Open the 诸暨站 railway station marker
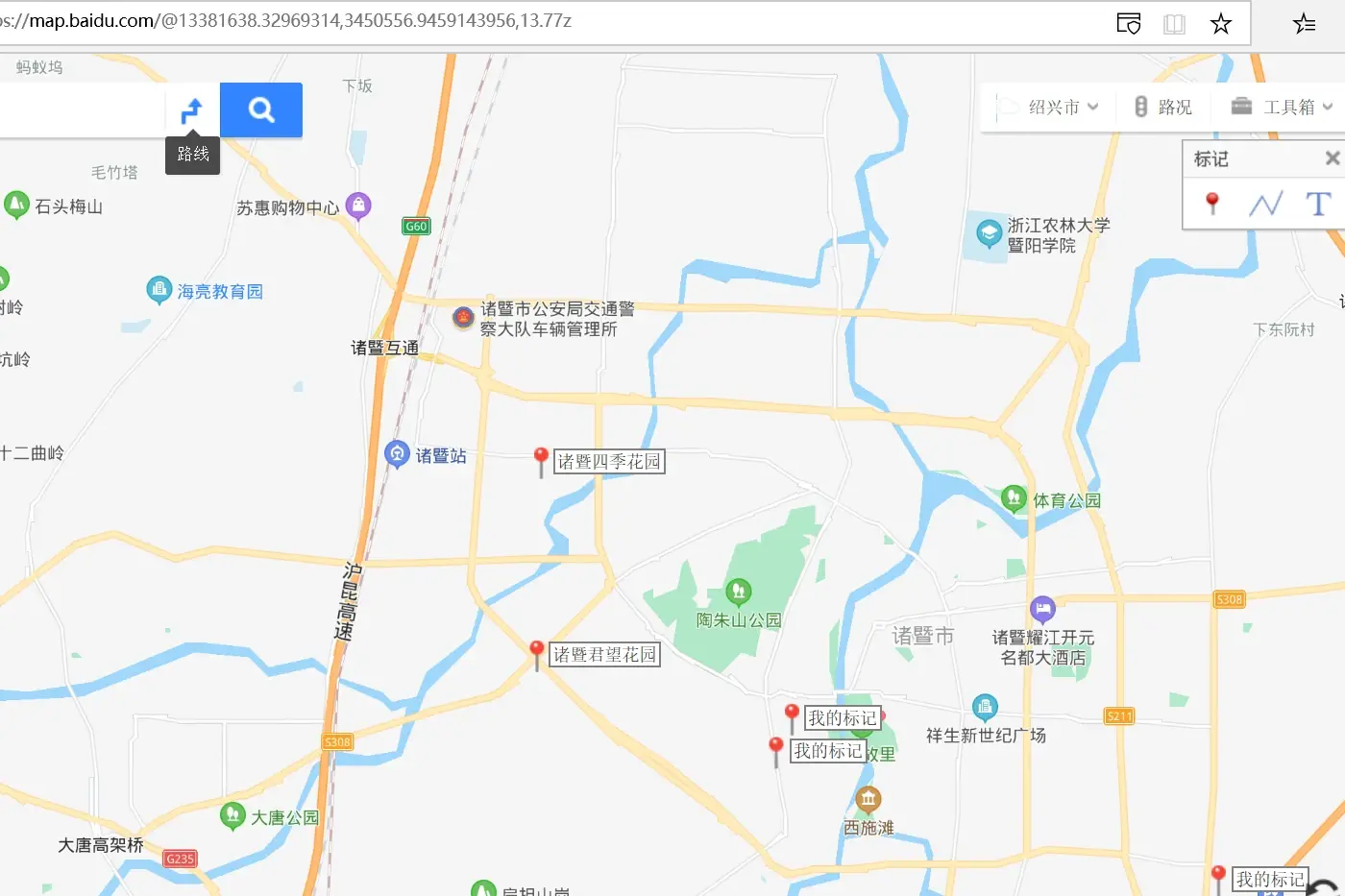 [x=397, y=454]
